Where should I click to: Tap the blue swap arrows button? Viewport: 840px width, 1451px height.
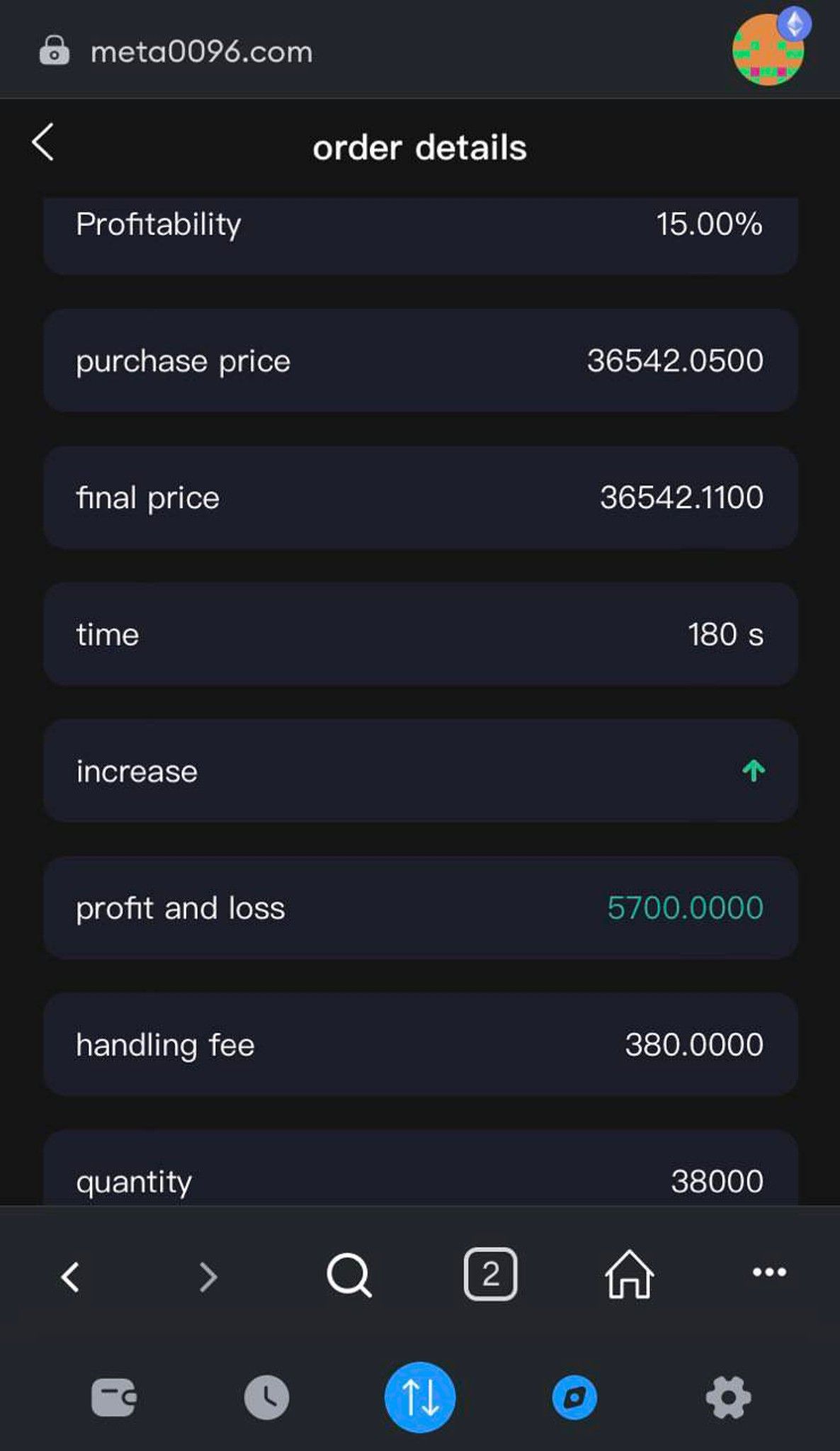pos(420,1397)
